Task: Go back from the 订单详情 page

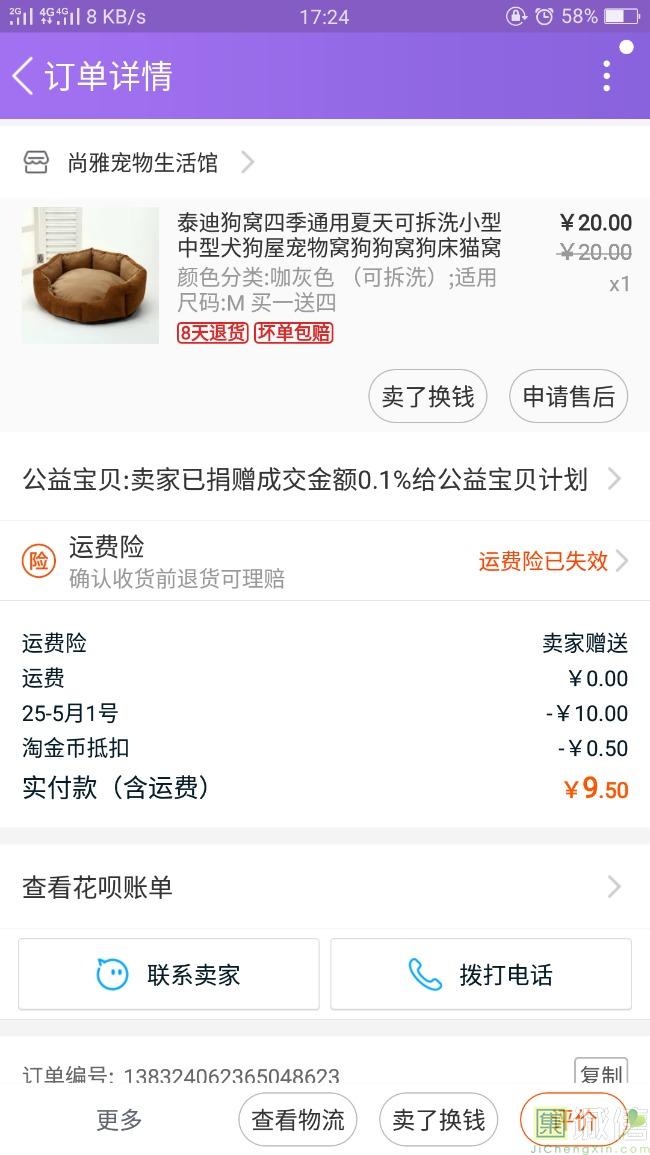Action: point(24,76)
